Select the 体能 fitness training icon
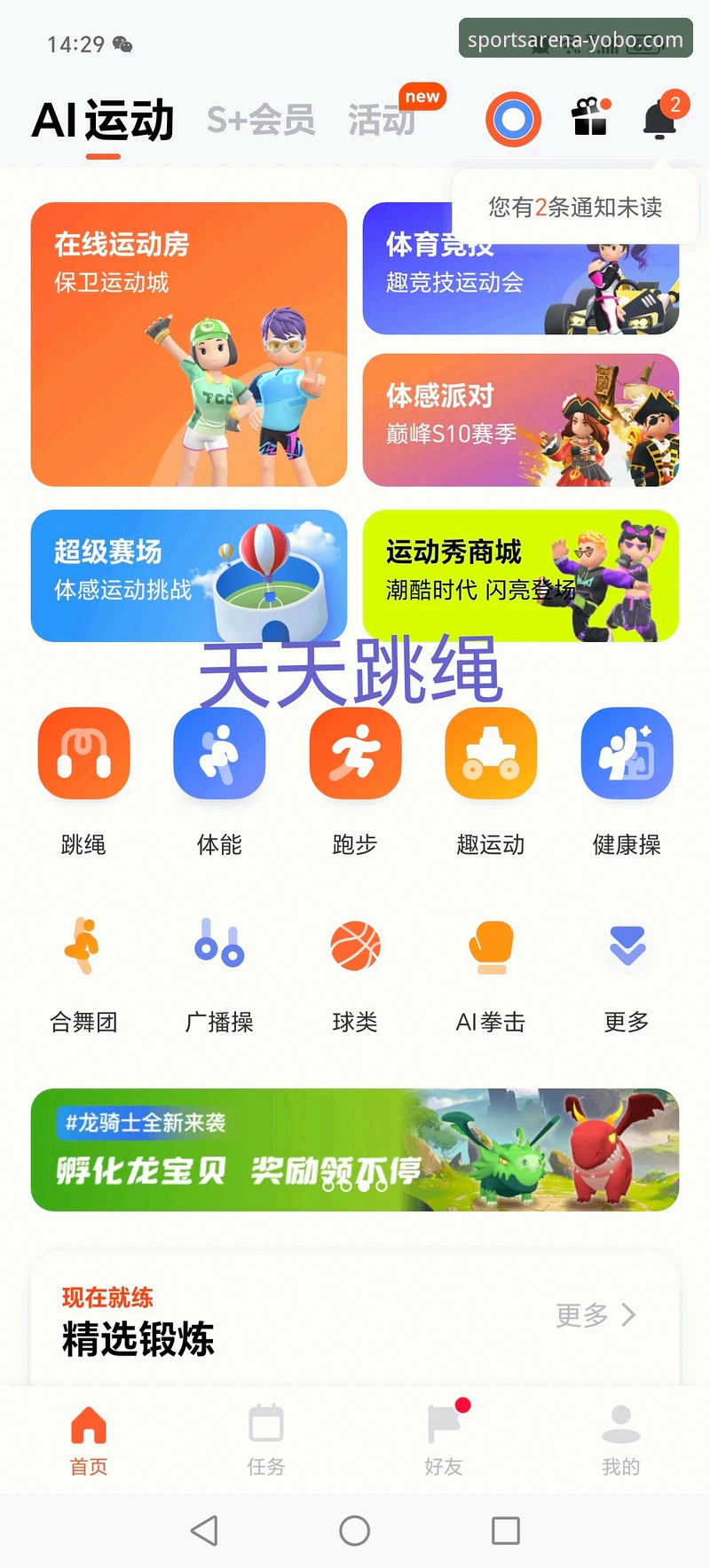 (x=219, y=753)
